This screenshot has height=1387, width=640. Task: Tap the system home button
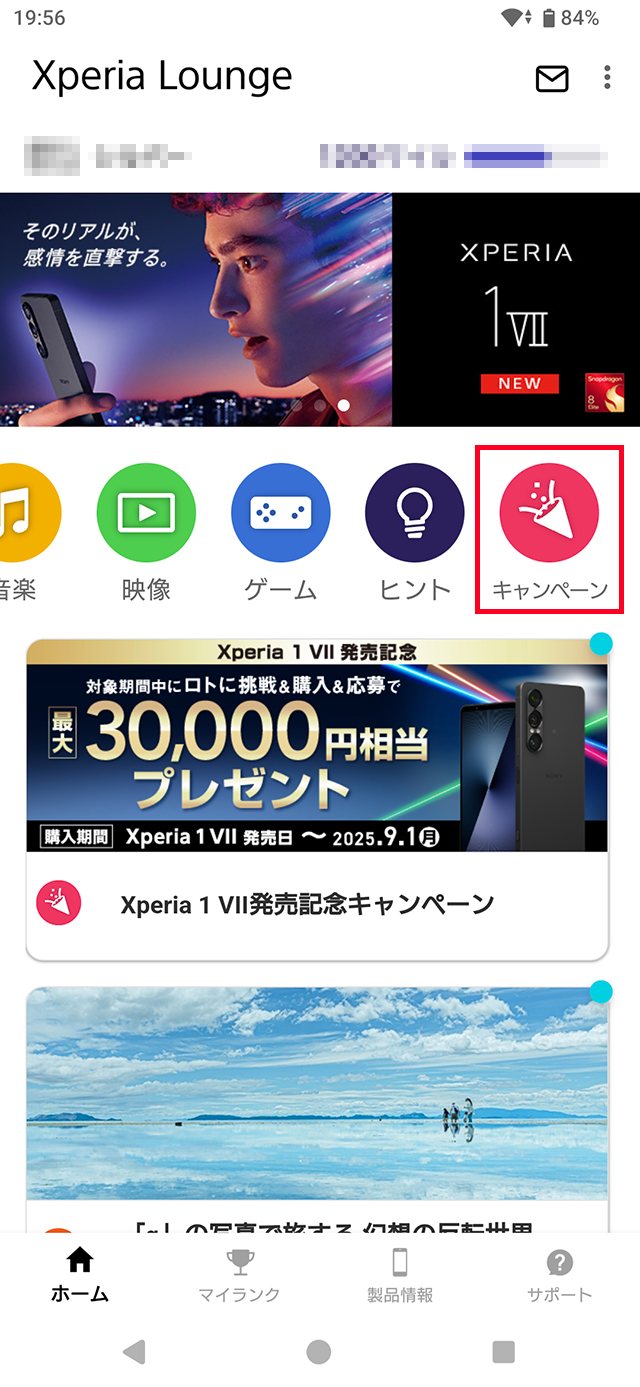[x=319, y=1352]
